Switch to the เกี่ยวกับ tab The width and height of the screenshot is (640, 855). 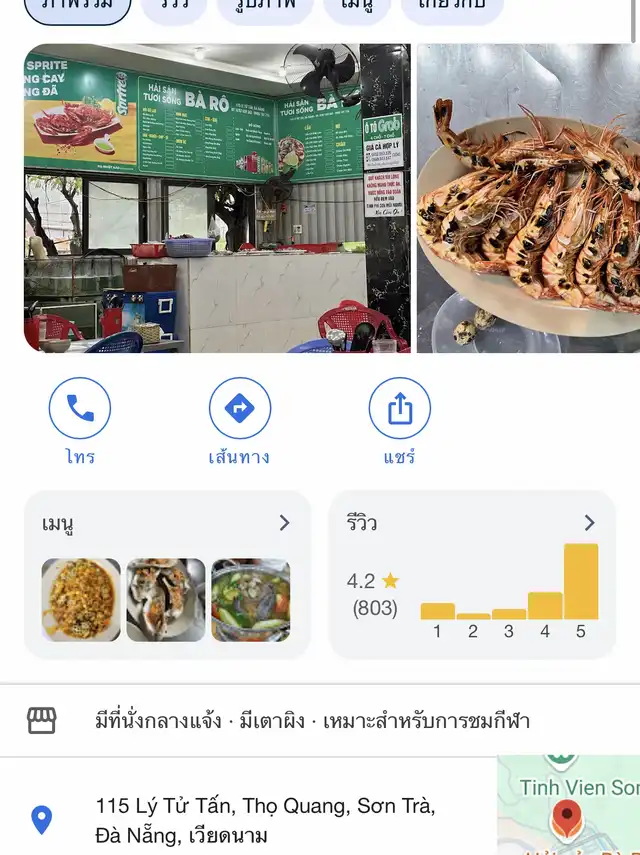pos(452,6)
